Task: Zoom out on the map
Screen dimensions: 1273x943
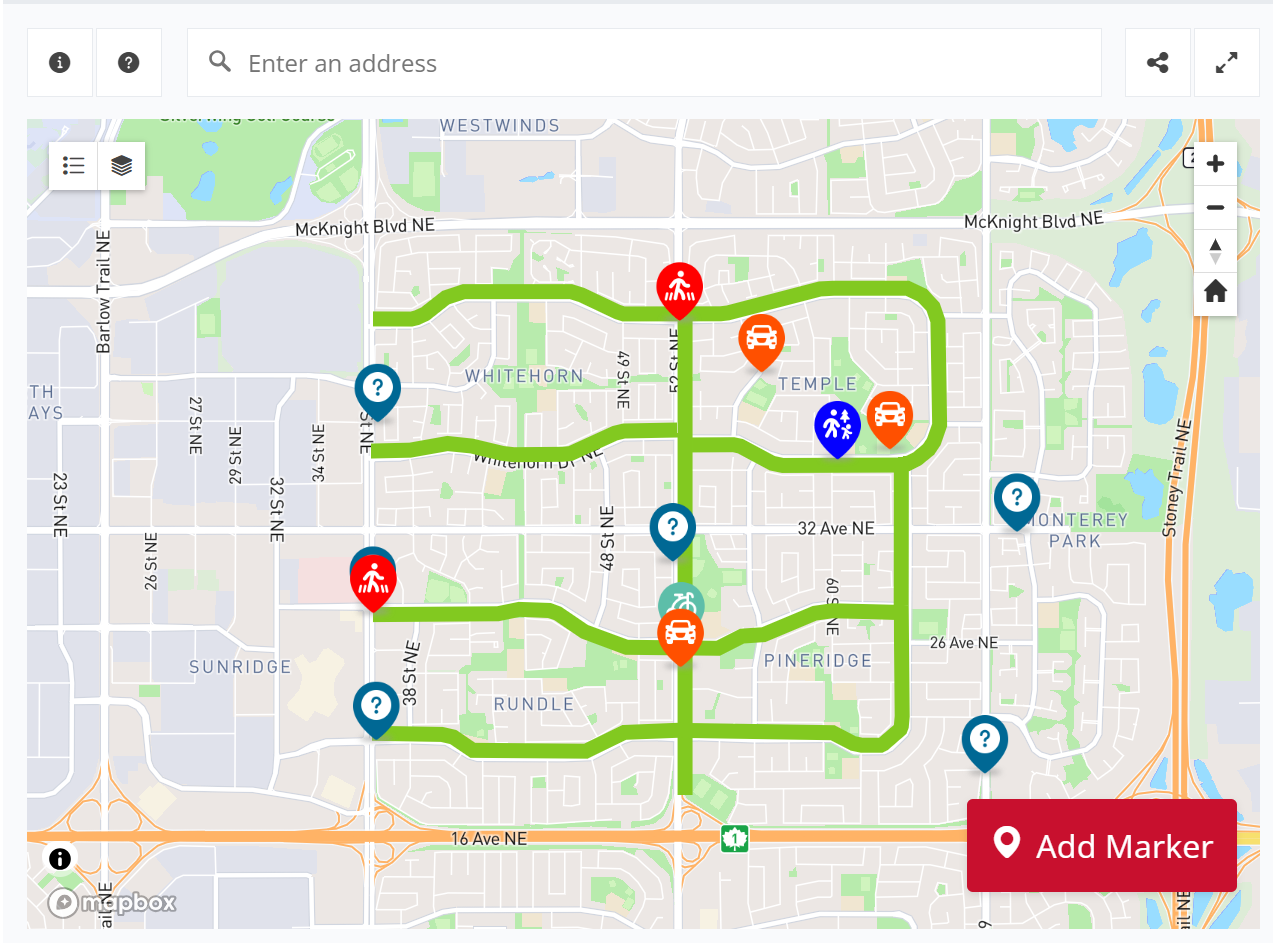Action: [x=1215, y=208]
